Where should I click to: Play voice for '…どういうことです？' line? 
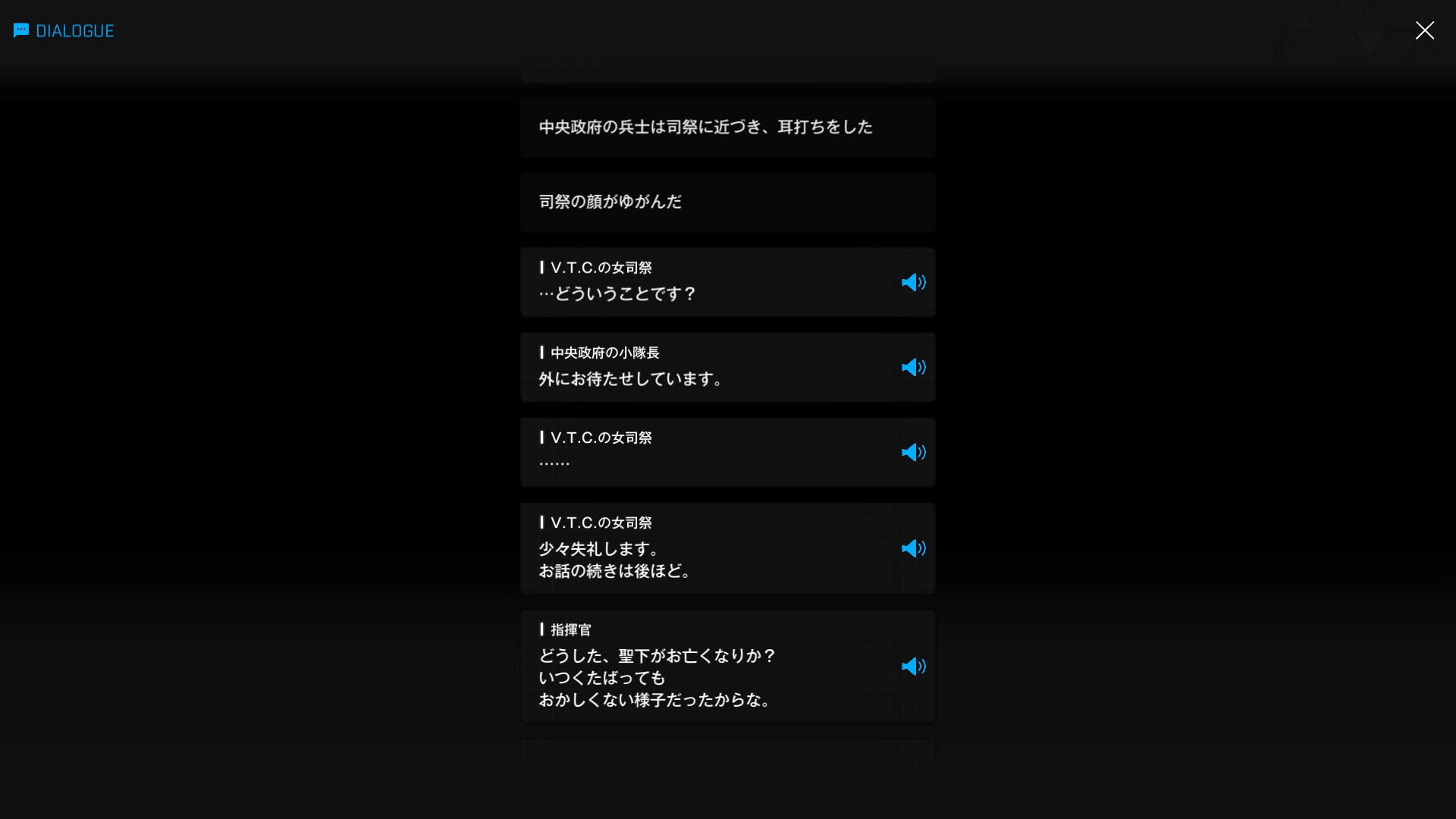913,282
